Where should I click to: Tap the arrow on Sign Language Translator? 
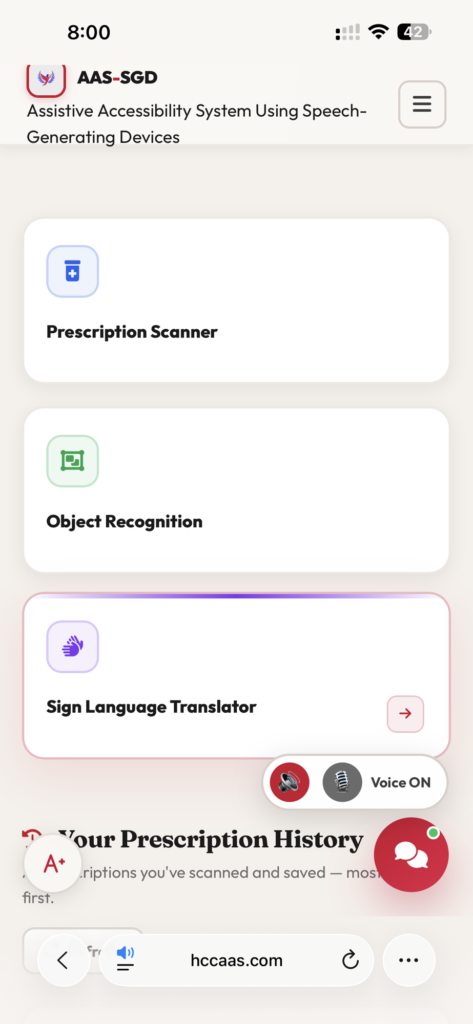click(x=405, y=714)
